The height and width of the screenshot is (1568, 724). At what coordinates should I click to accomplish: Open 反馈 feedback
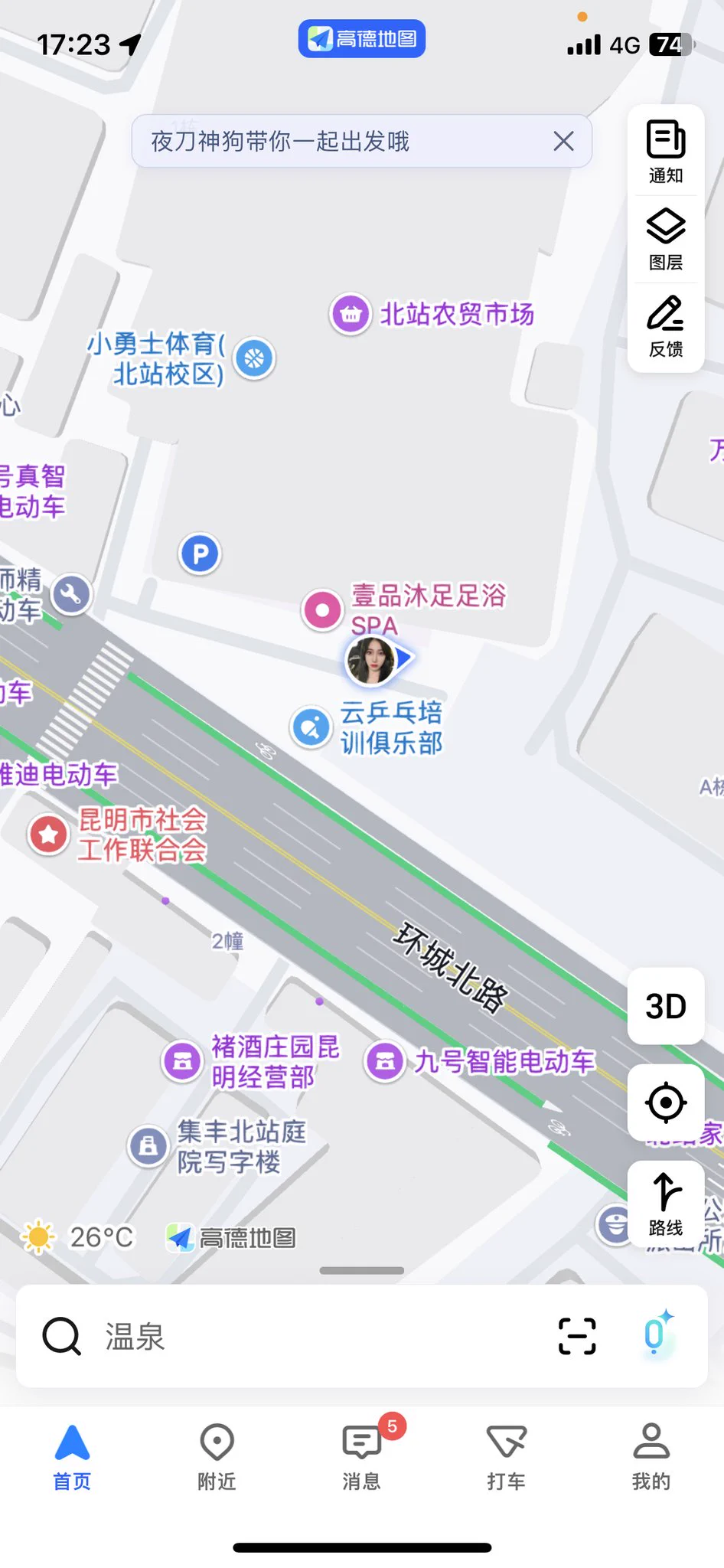666,326
